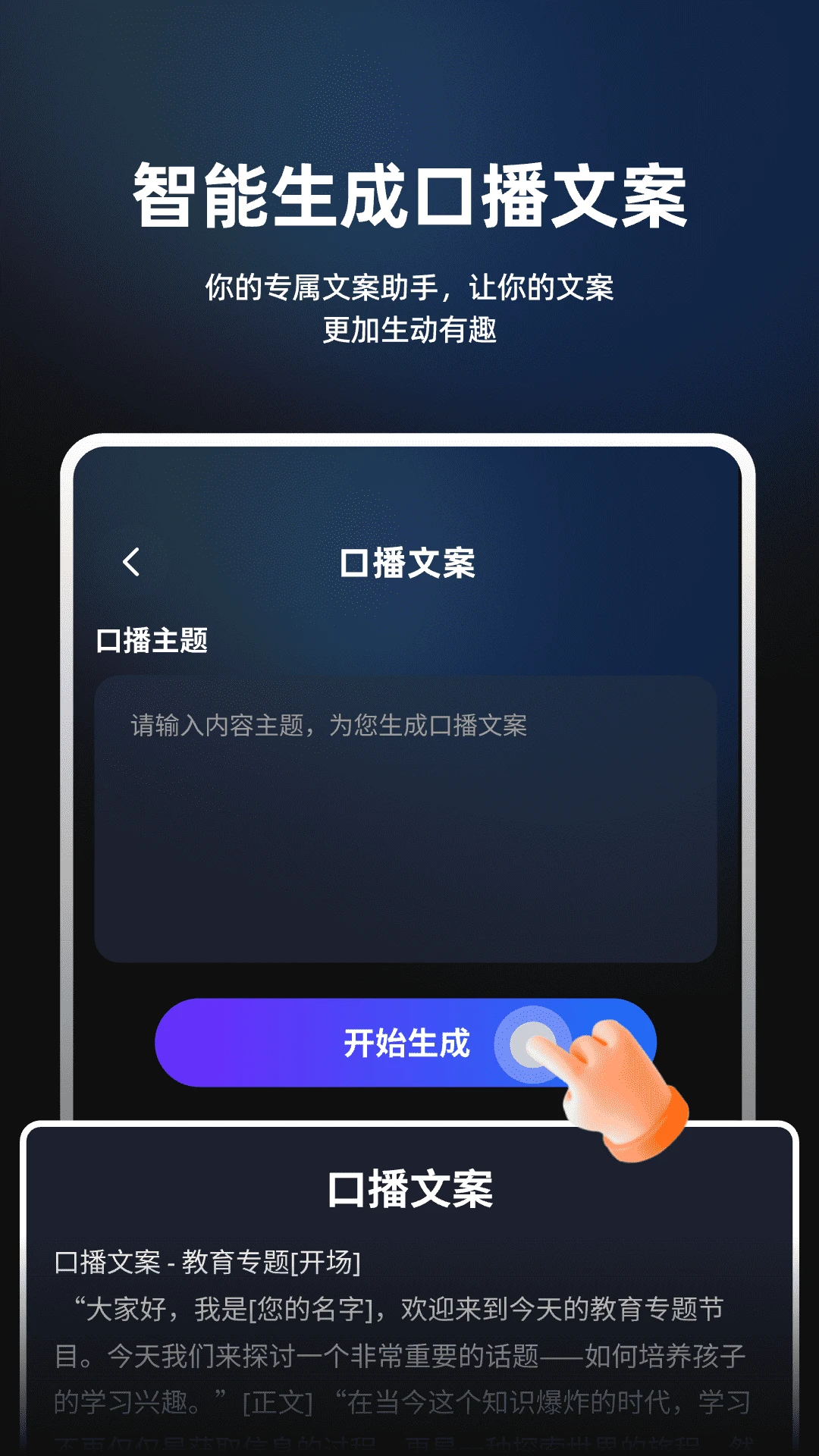Image resolution: width=819 pixels, height=1456 pixels.
Task: Expand the generated 口播文案 result card
Action: click(x=409, y=1289)
